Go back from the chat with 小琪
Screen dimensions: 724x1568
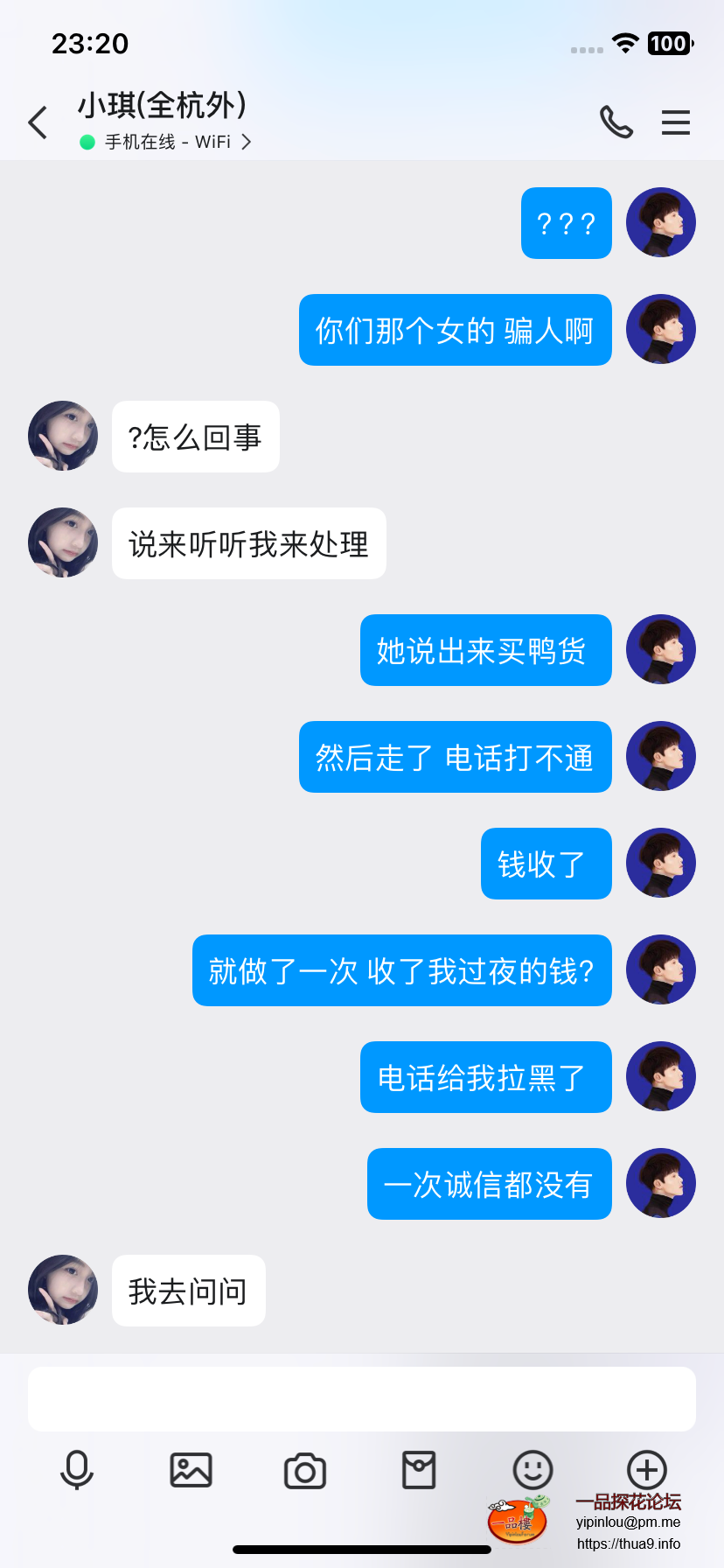coord(38,122)
